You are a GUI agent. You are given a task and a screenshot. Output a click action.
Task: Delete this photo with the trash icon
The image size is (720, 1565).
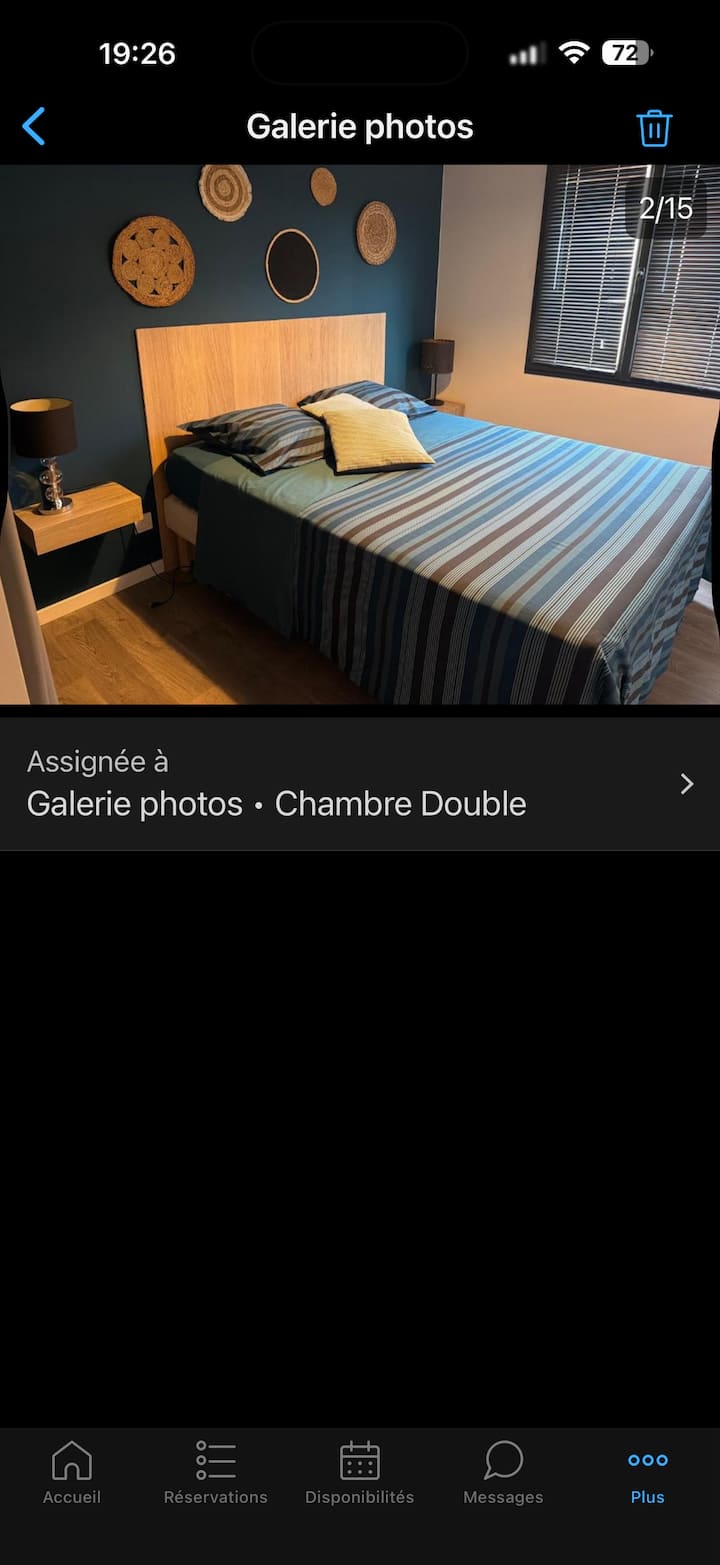pyautogui.click(x=654, y=128)
